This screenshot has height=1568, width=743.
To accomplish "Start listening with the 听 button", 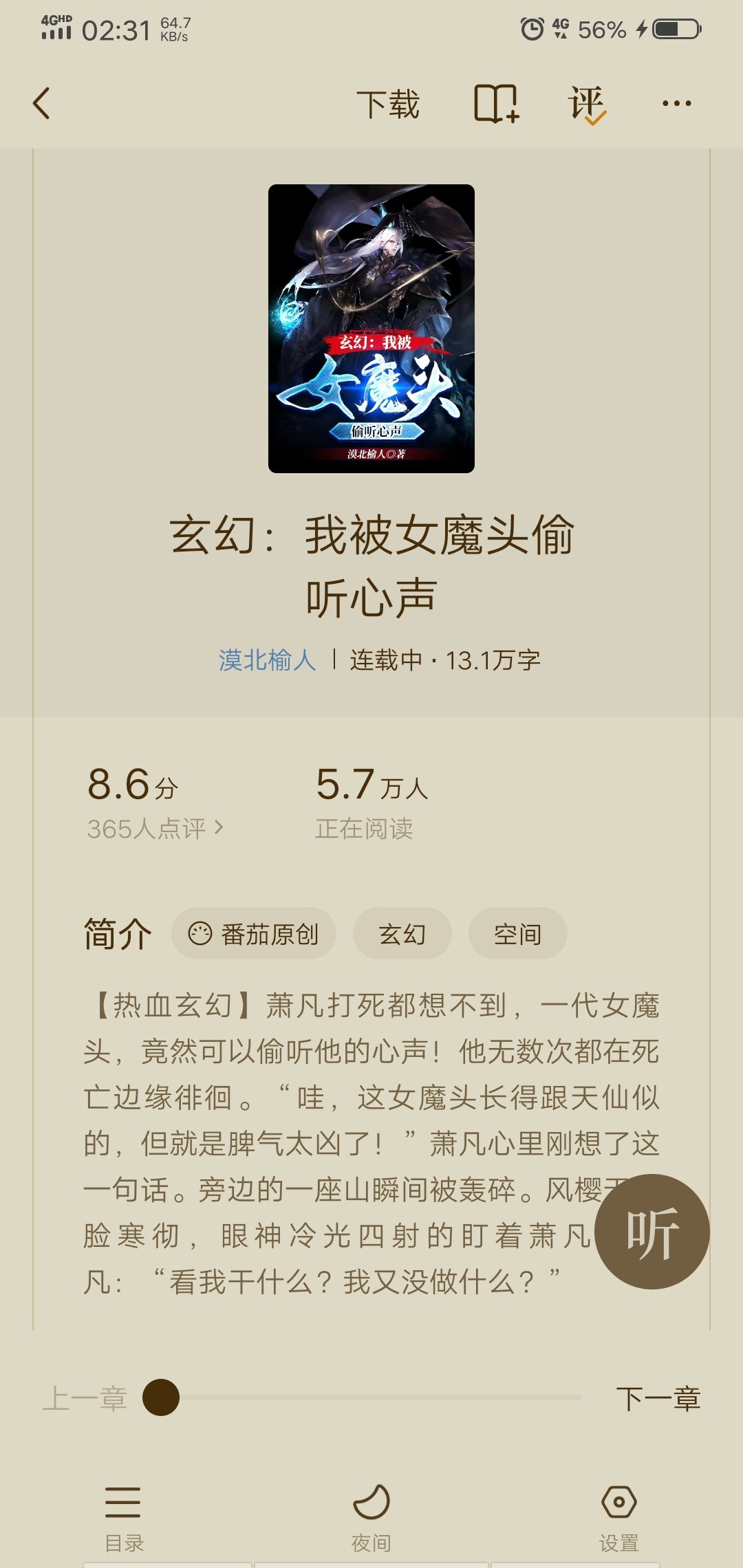I will click(x=652, y=1232).
